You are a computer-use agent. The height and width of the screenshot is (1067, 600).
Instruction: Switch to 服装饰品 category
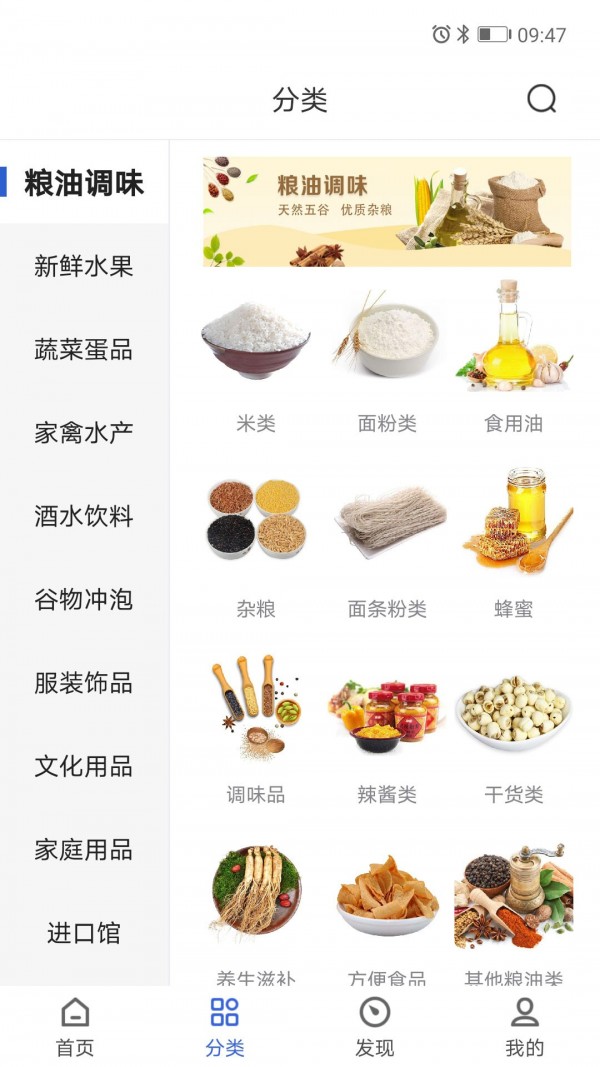point(84,683)
